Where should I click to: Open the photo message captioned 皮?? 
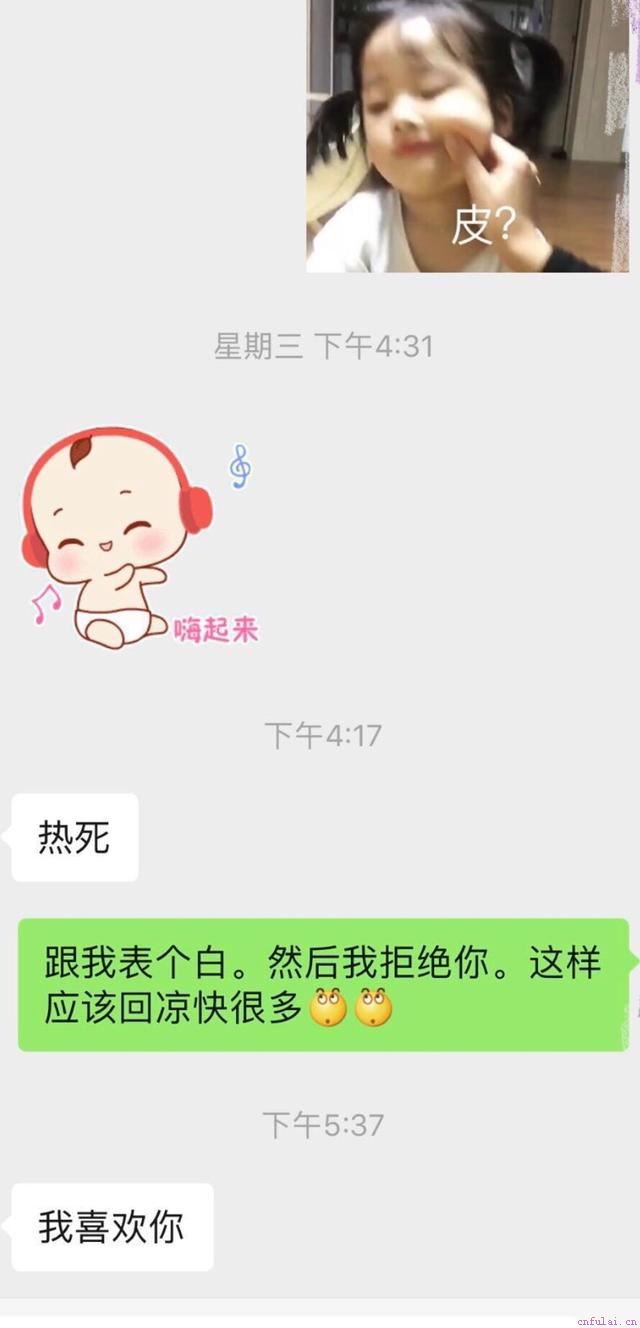pyautogui.click(x=466, y=135)
